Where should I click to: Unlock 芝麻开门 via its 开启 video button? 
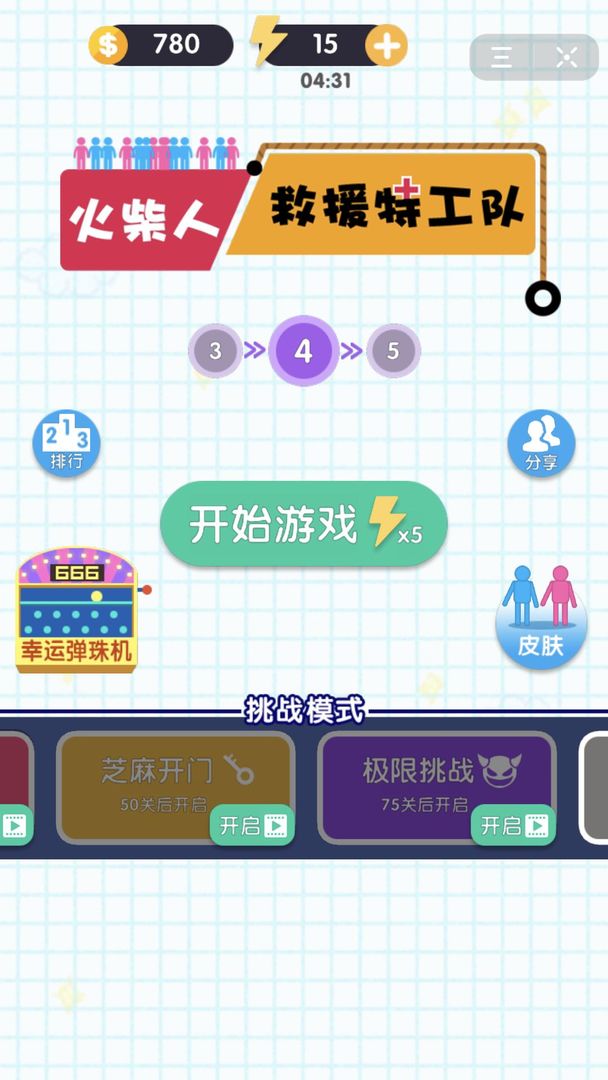pos(252,825)
